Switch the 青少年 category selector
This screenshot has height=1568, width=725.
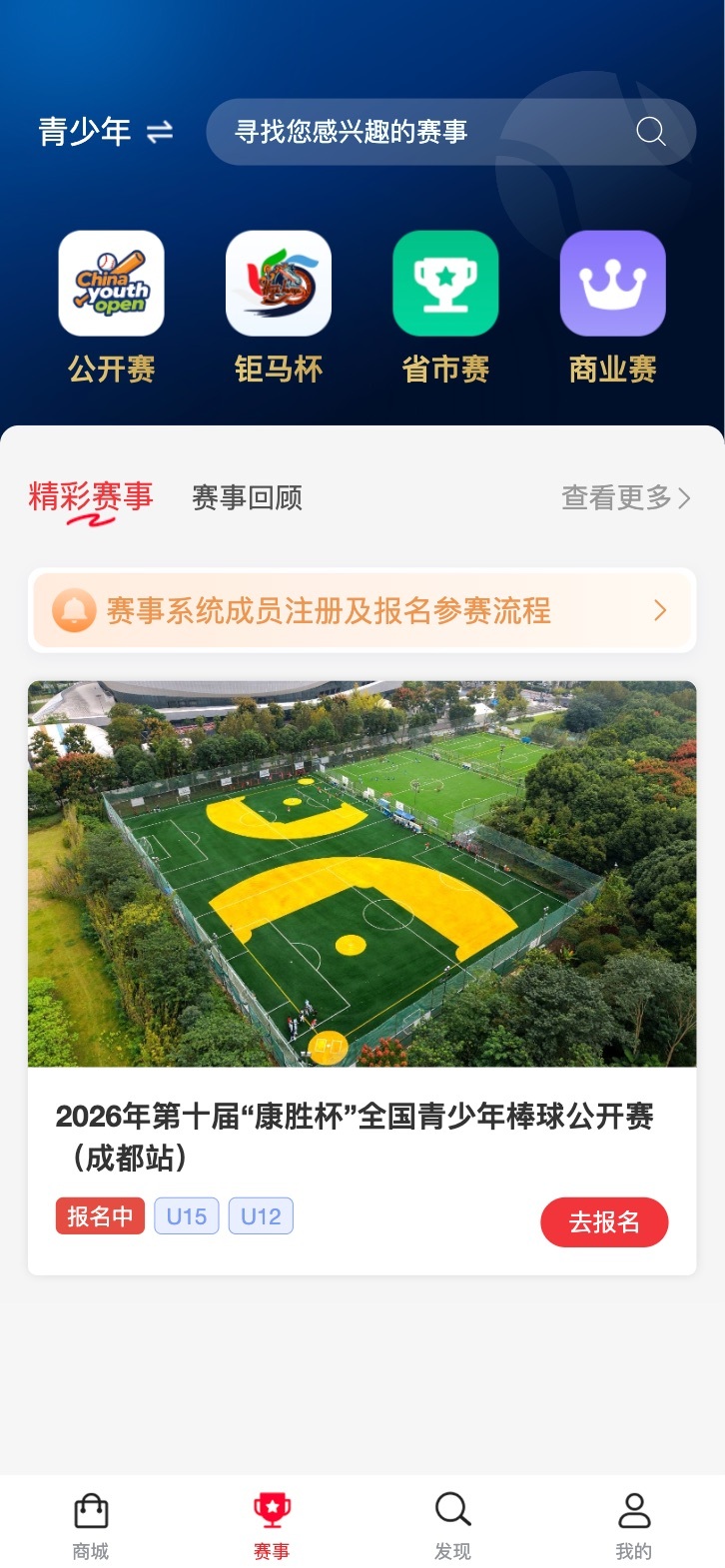(105, 132)
